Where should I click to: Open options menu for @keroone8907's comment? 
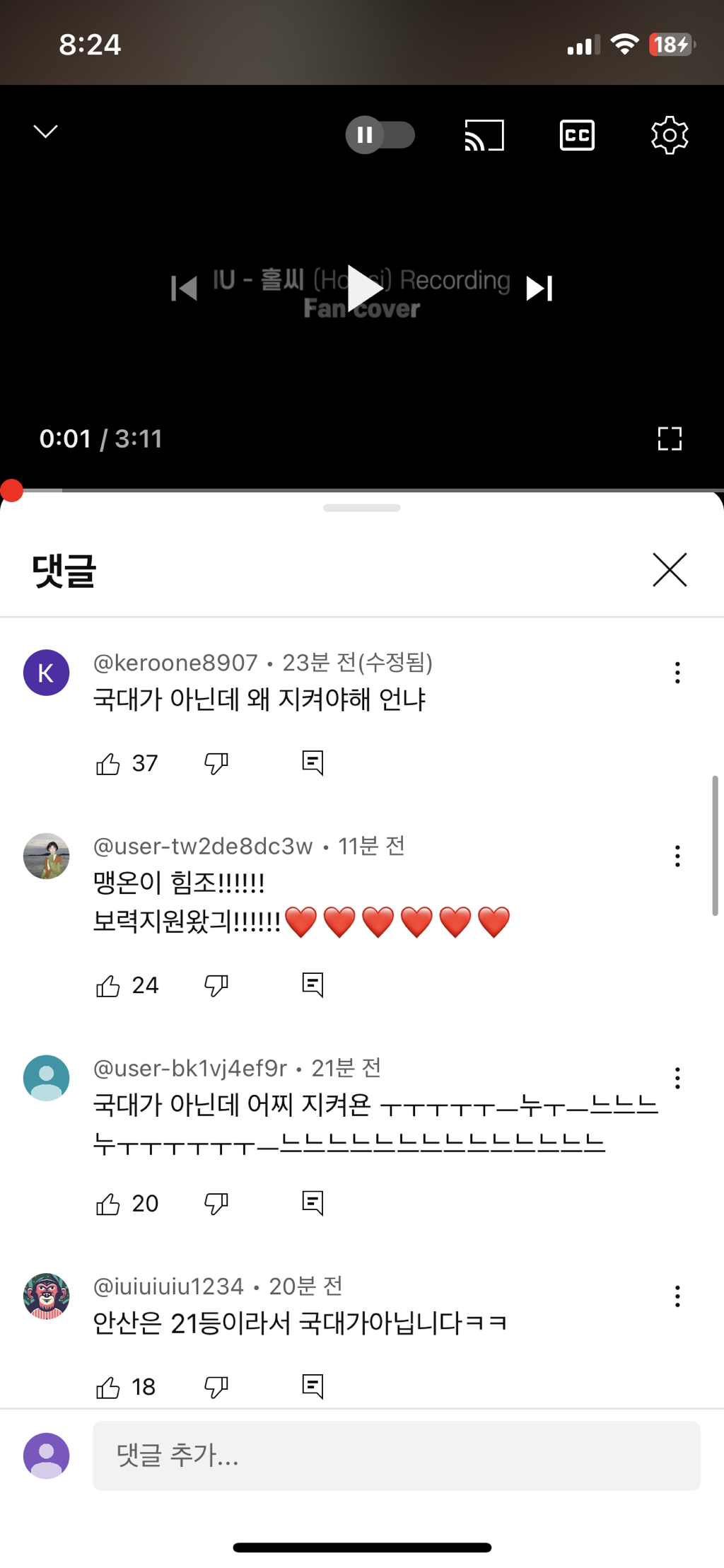click(x=677, y=673)
